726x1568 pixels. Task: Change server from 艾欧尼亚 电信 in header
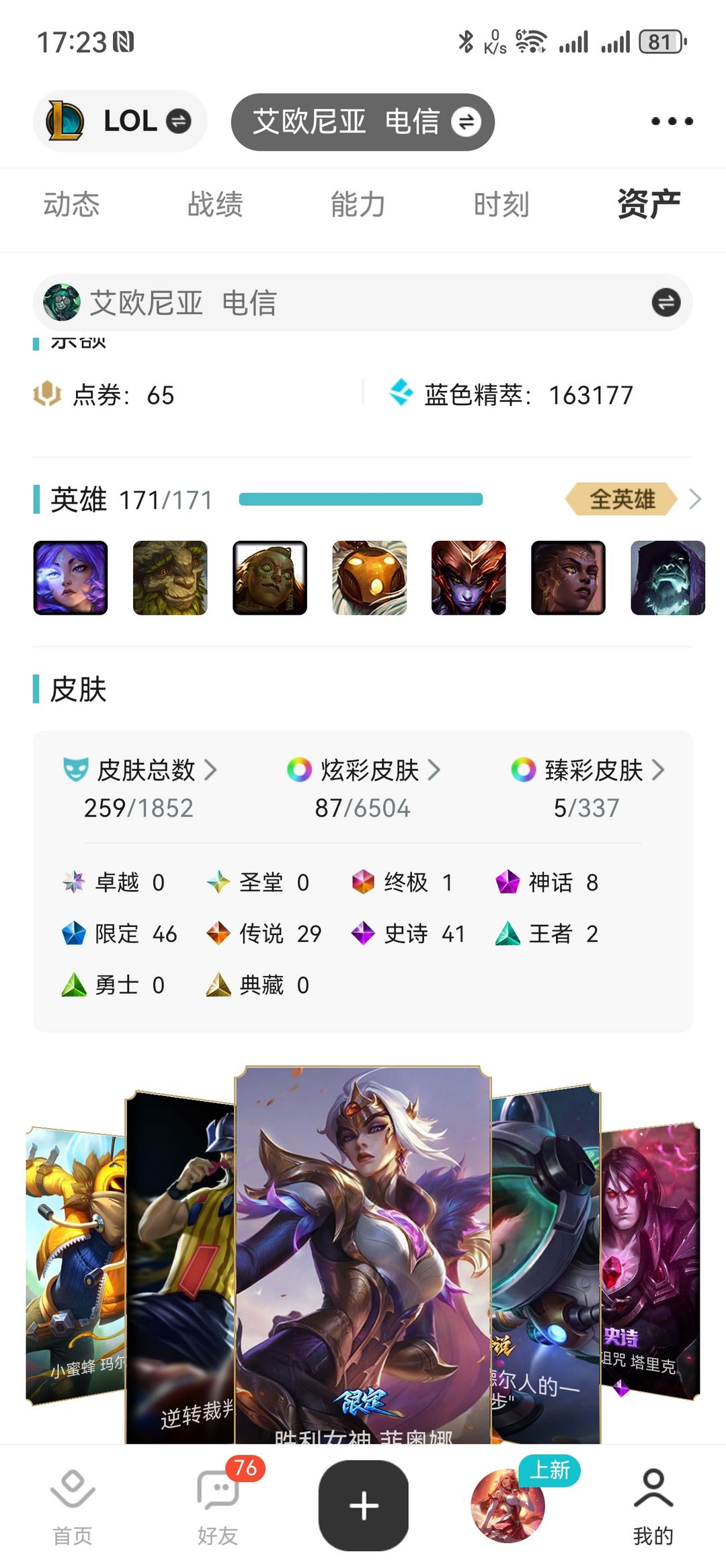click(363, 122)
